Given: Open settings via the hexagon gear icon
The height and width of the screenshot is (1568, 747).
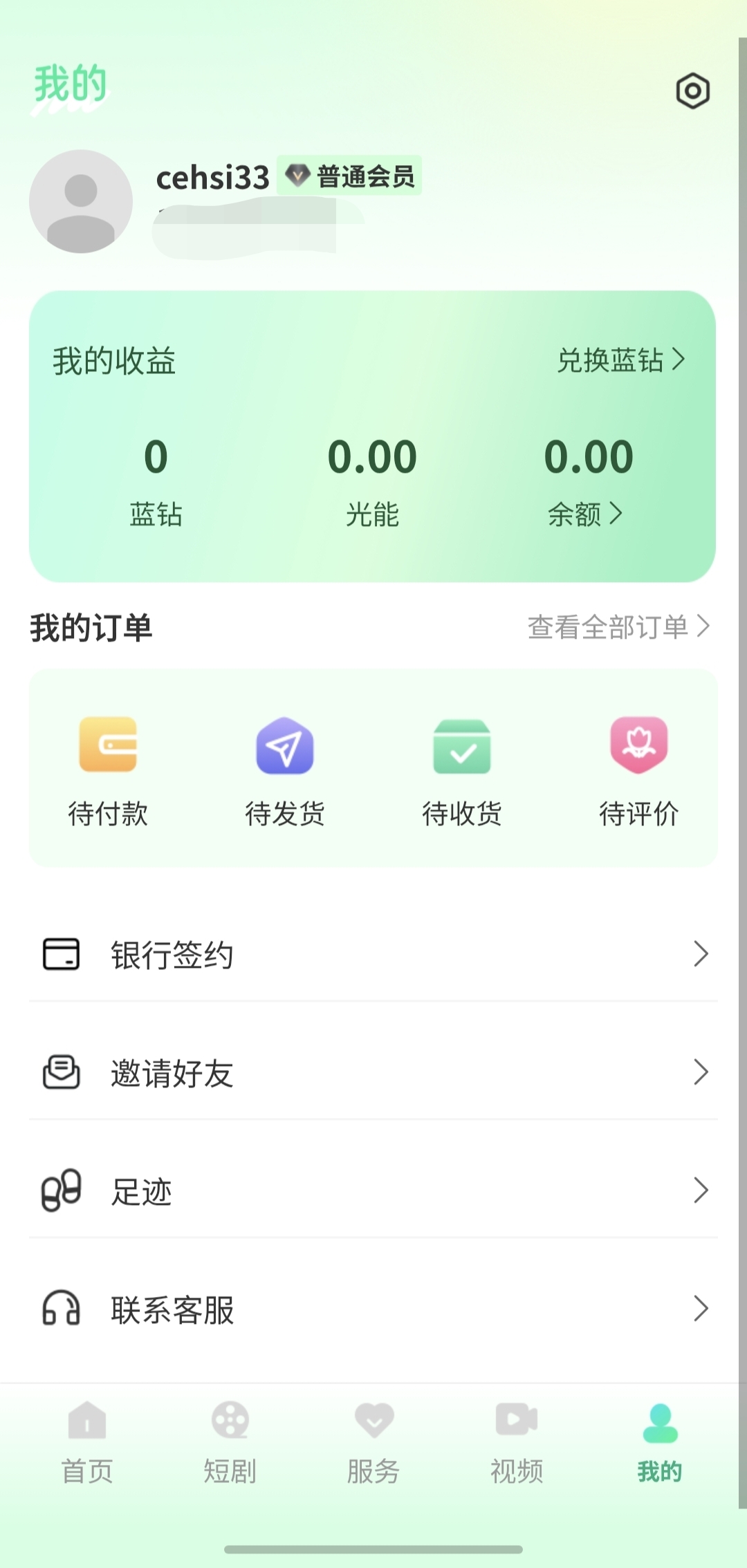Looking at the screenshot, I should click(x=692, y=91).
